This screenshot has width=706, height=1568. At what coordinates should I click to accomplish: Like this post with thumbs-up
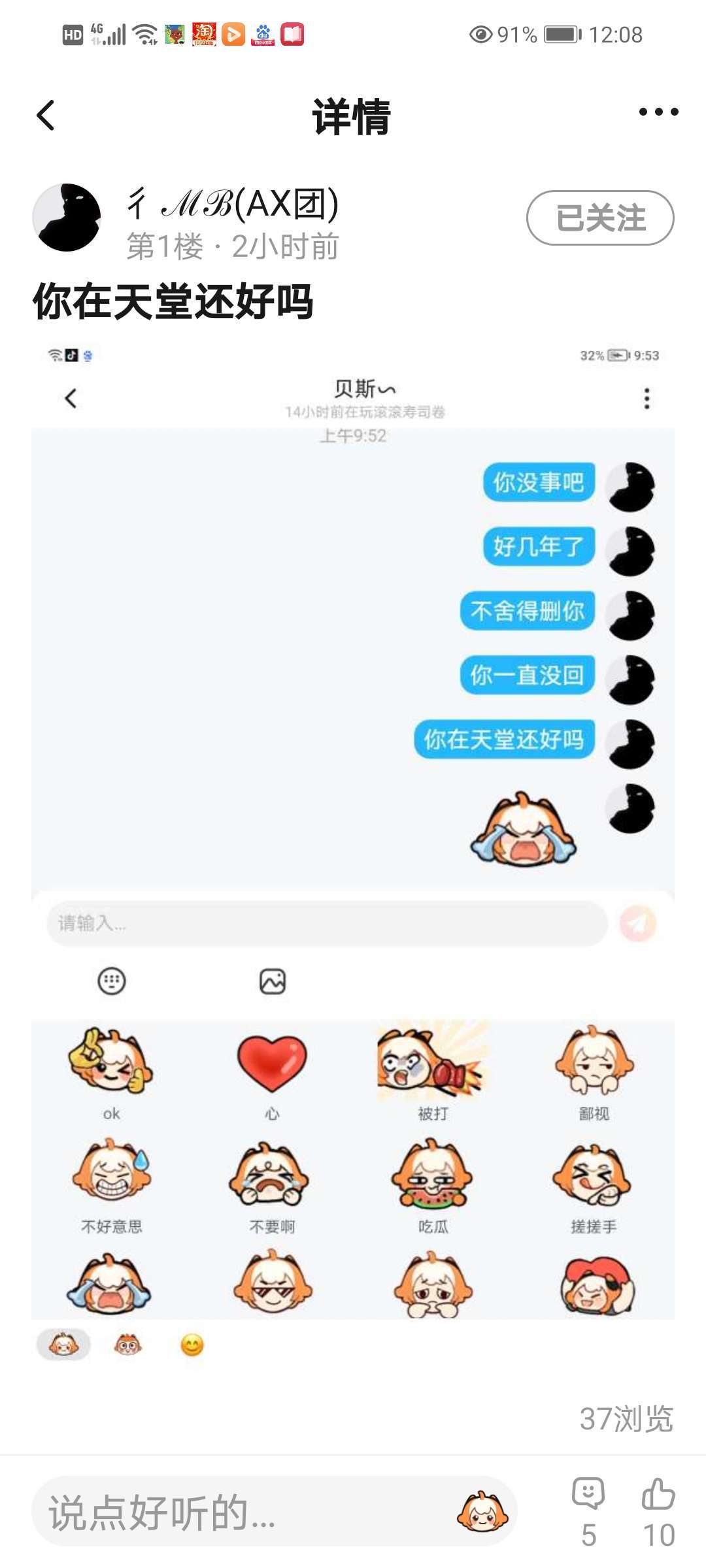pos(658,1511)
